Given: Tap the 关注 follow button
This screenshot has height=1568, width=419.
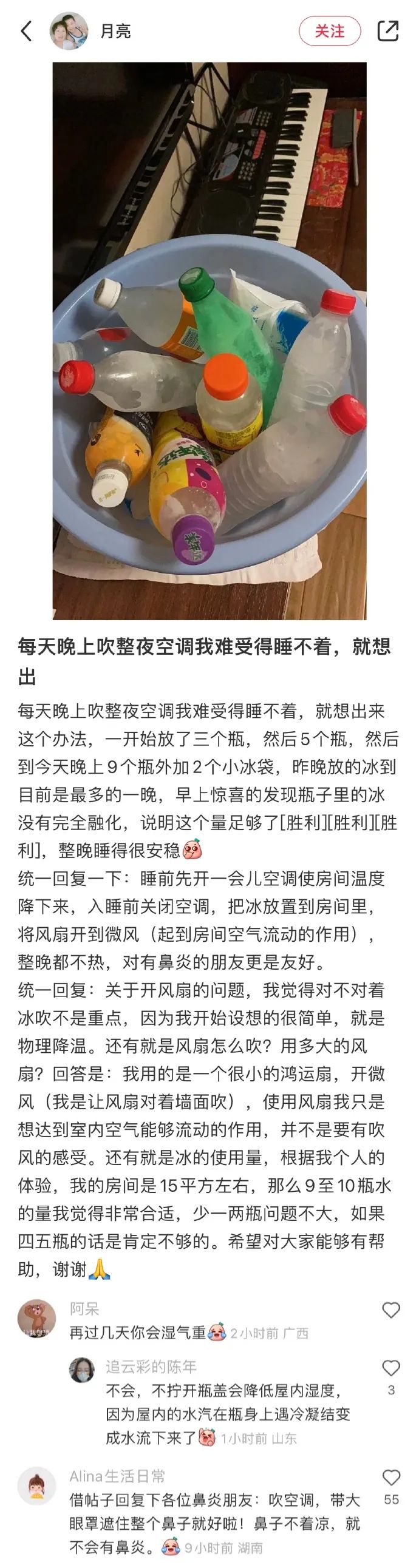Looking at the screenshot, I should coord(330,31).
